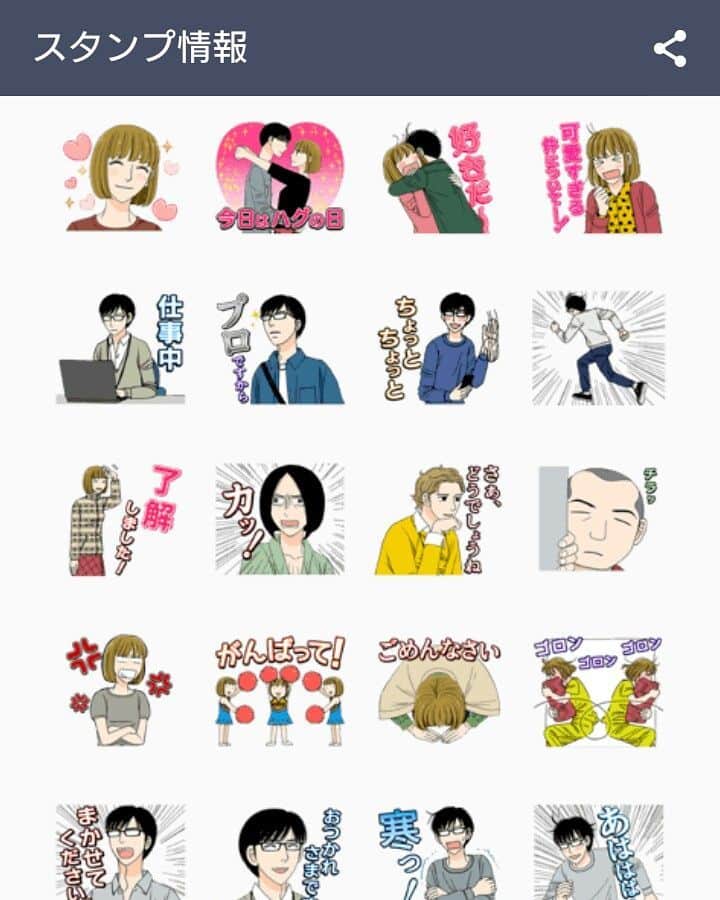Select the 好きだー hugging sticker
The height and width of the screenshot is (900, 720).
(x=439, y=178)
